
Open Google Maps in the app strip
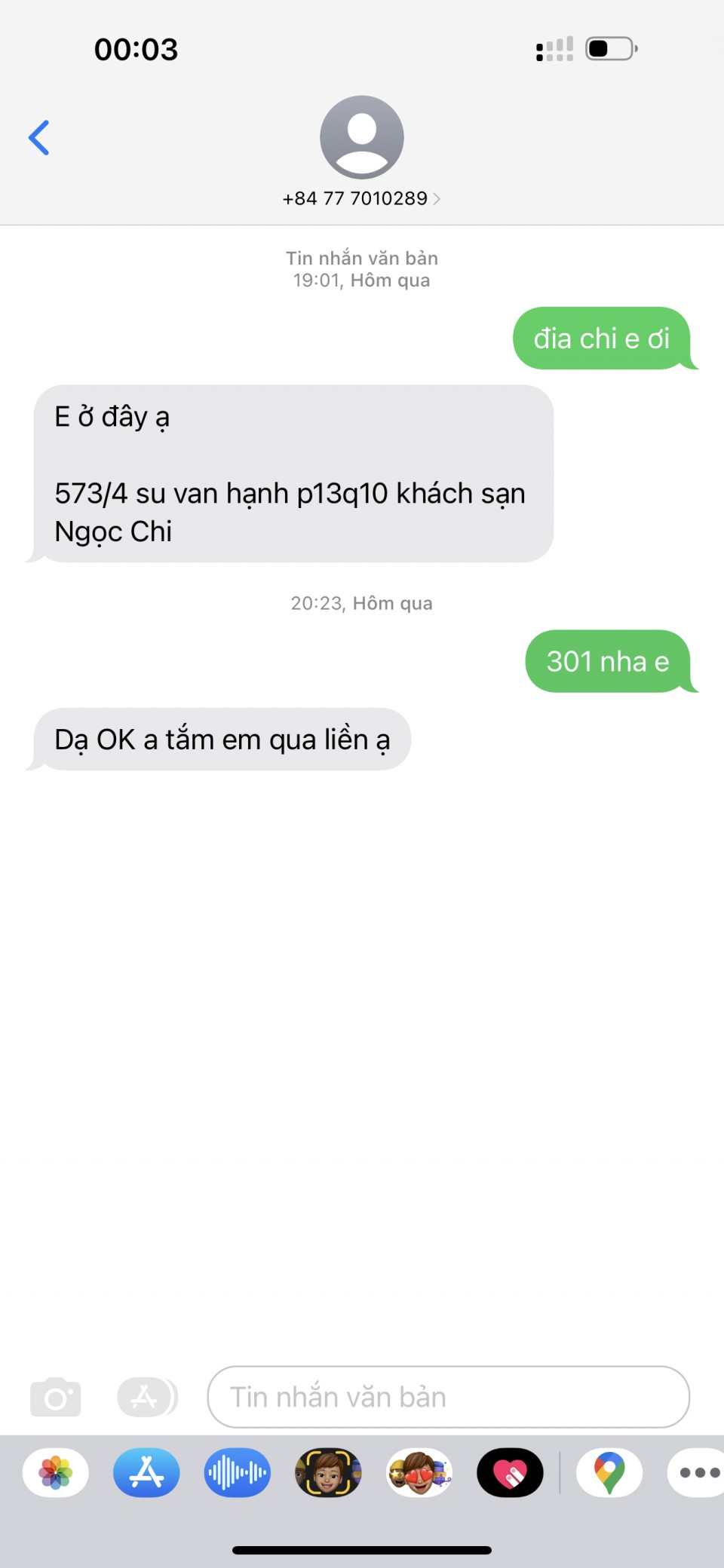(x=609, y=1472)
